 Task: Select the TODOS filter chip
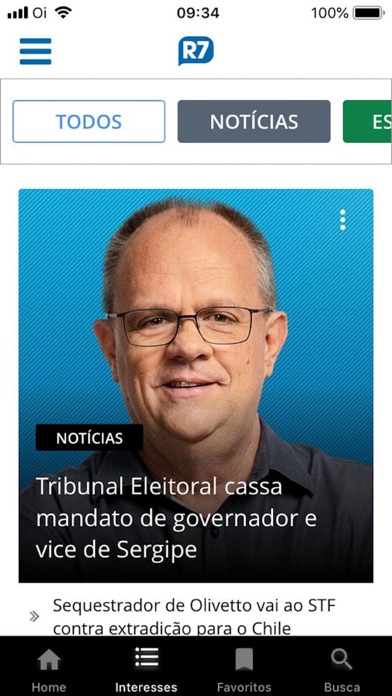(89, 122)
